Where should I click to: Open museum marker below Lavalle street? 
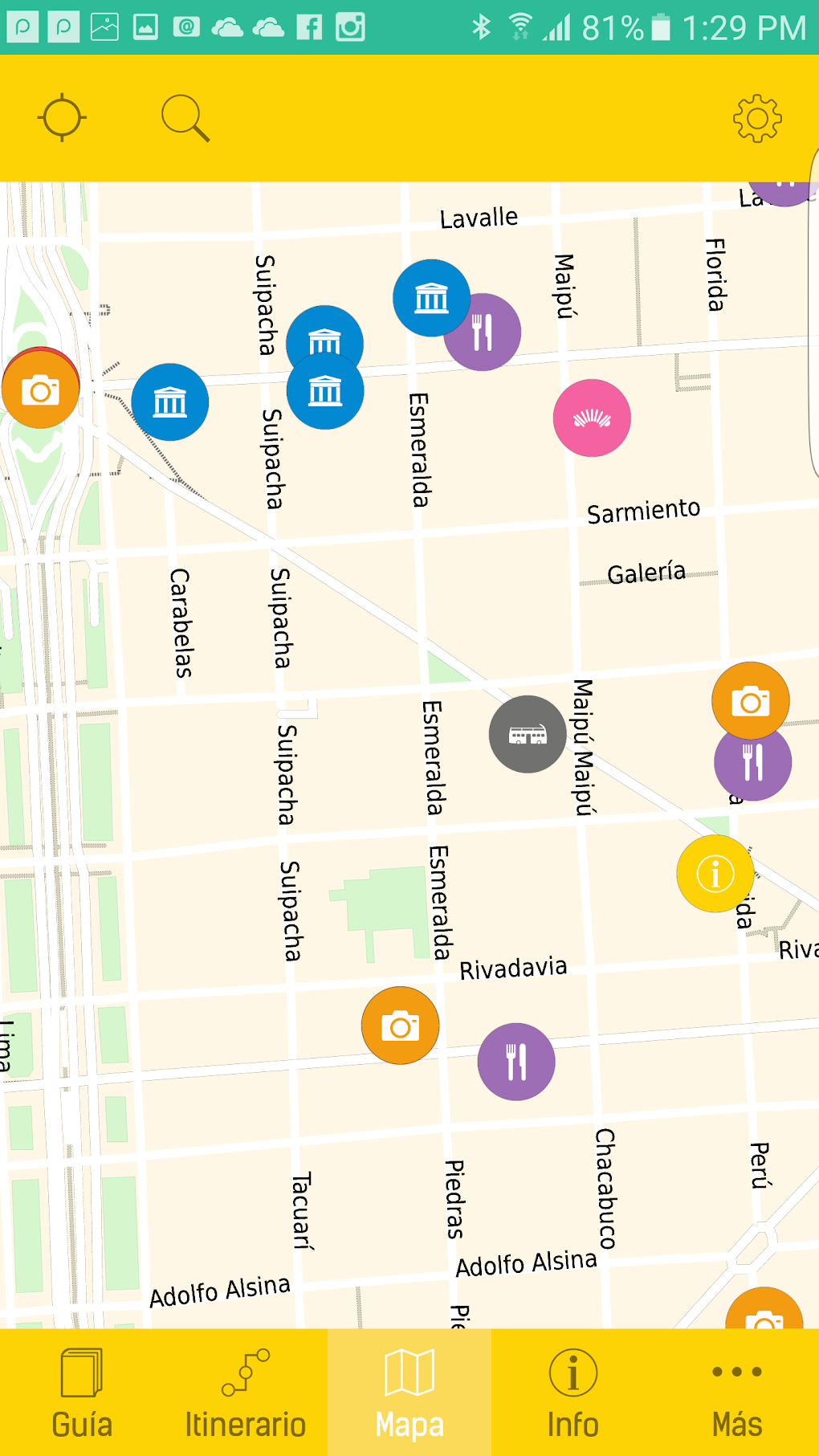coord(432,298)
